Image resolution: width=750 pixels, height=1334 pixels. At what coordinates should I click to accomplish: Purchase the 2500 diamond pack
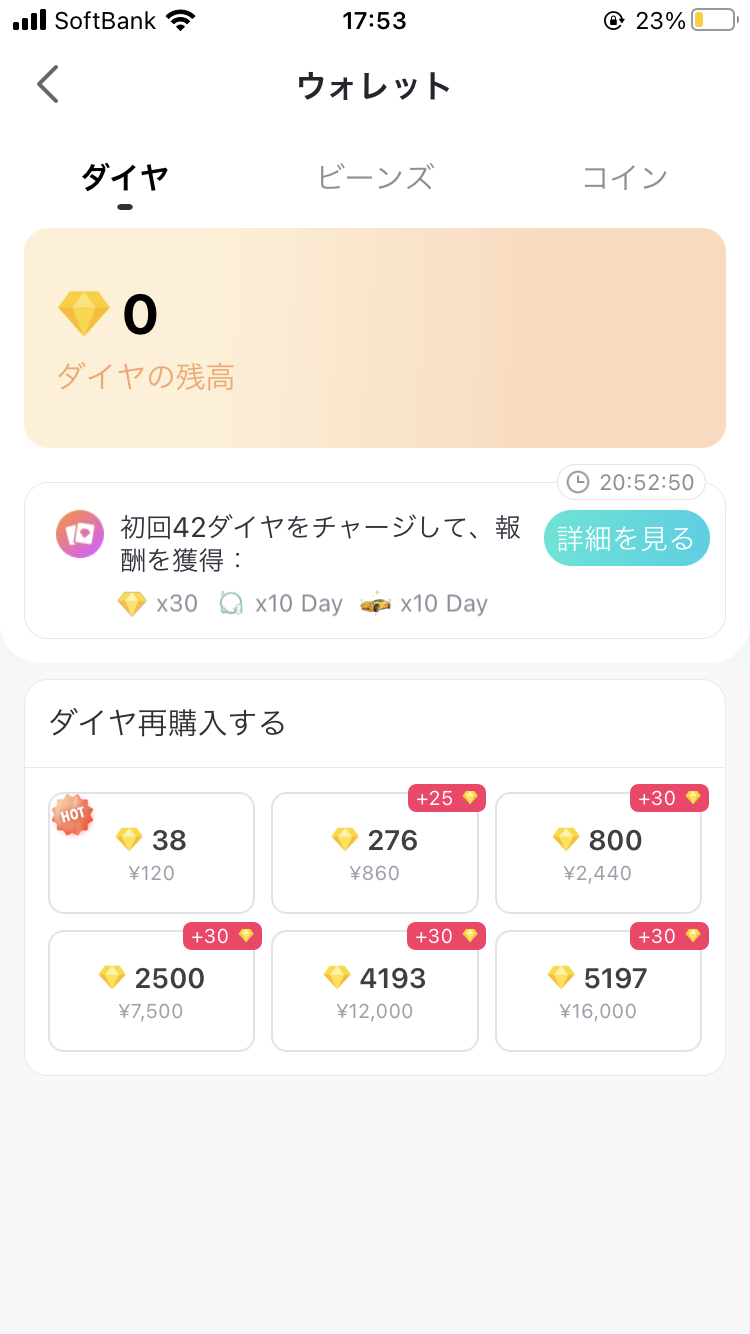[151, 990]
